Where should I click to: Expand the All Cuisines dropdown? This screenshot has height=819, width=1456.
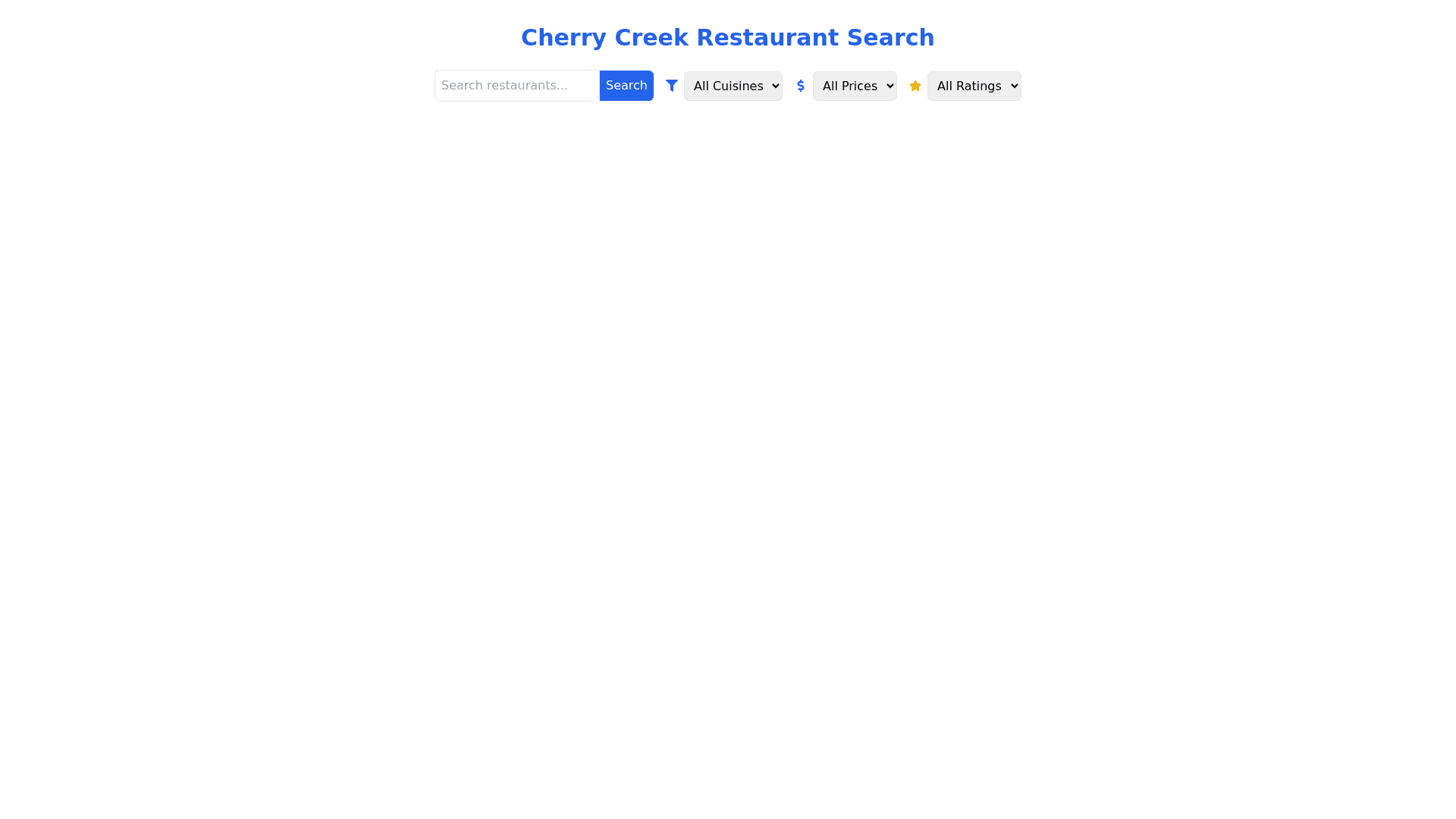tap(733, 86)
